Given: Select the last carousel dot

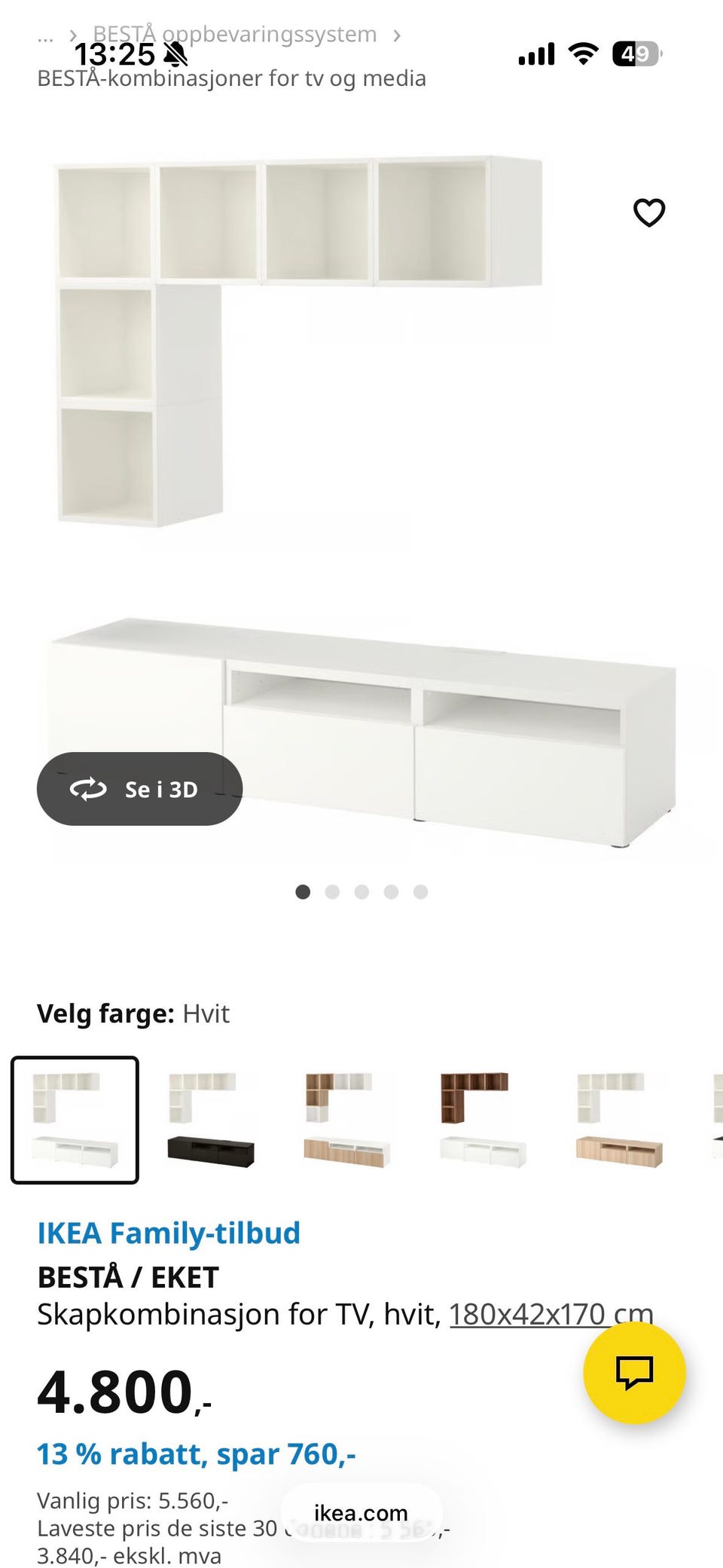Looking at the screenshot, I should click(x=422, y=891).
